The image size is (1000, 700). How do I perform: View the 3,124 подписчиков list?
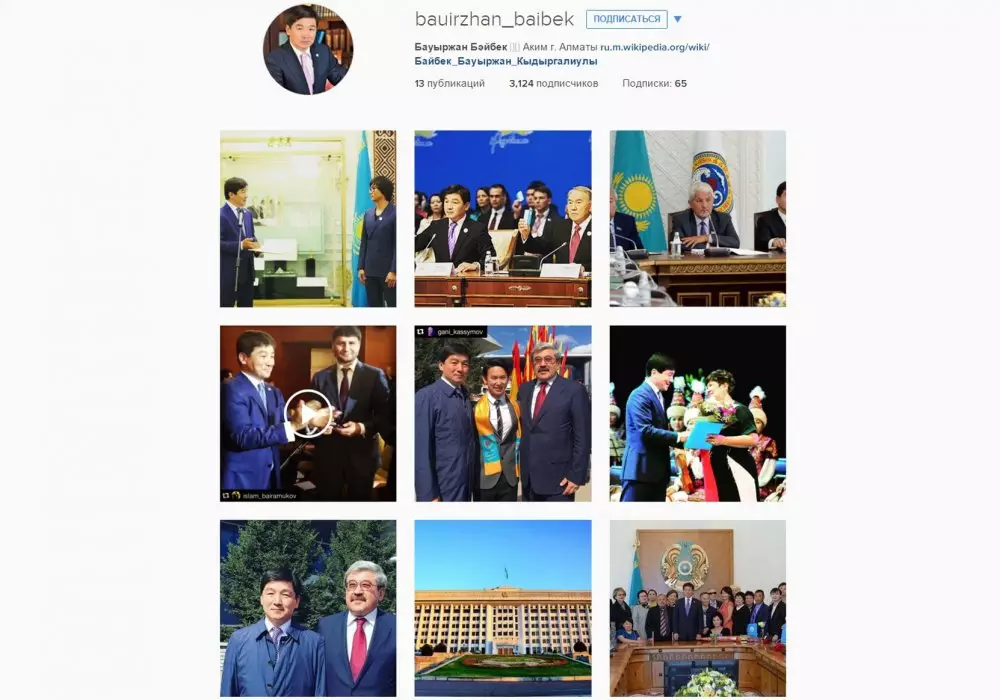click(553, 84)
